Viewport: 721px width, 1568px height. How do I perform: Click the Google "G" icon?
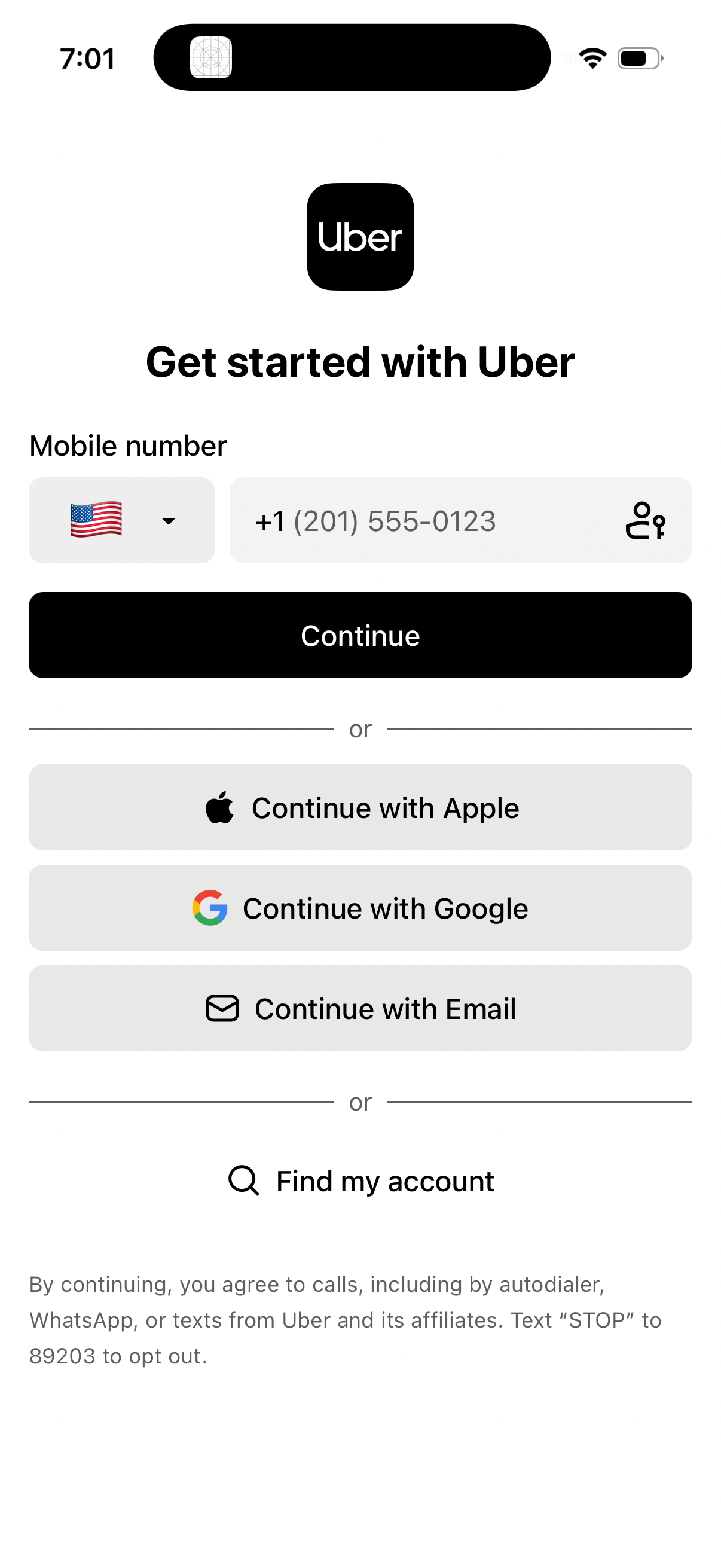pos(211,908)
